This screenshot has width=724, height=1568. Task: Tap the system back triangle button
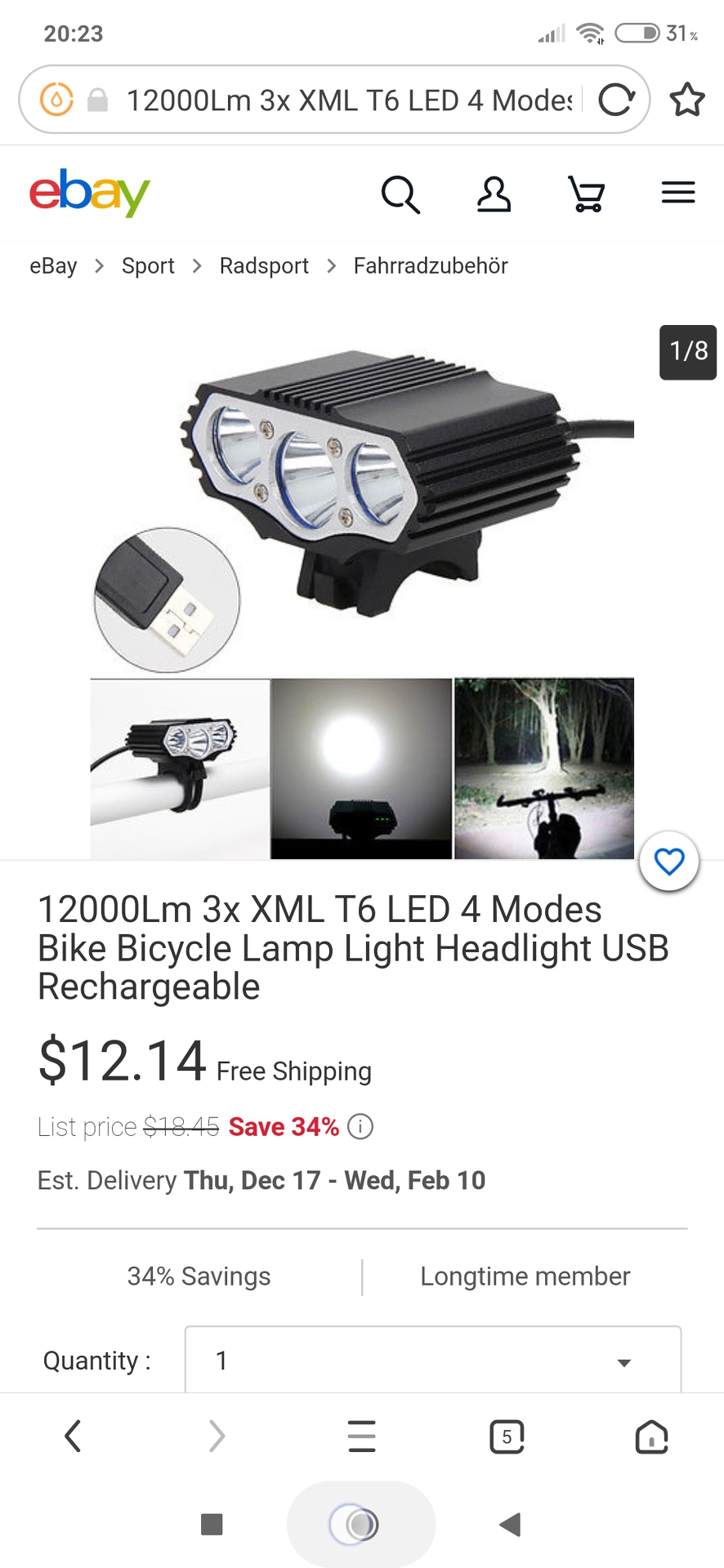pyautogui.click(x=510, y=1524)
